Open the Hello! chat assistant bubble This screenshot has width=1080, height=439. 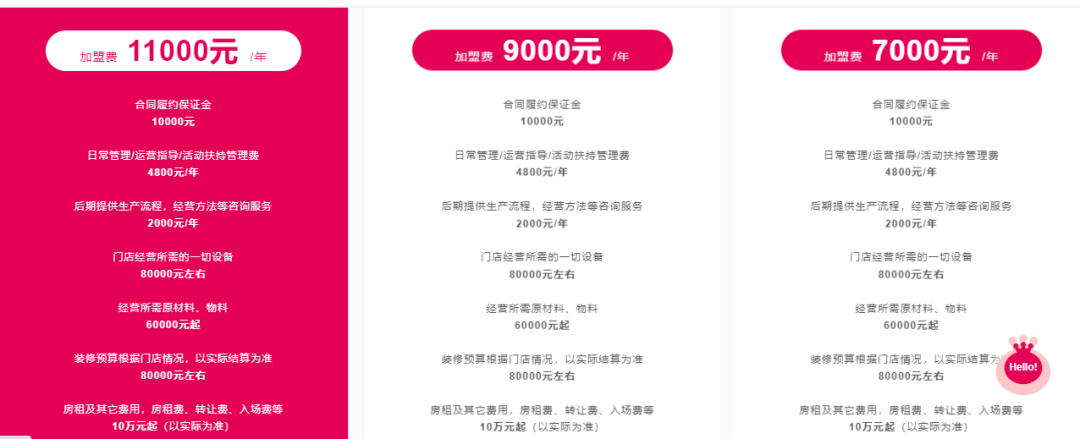(1023, 367)
